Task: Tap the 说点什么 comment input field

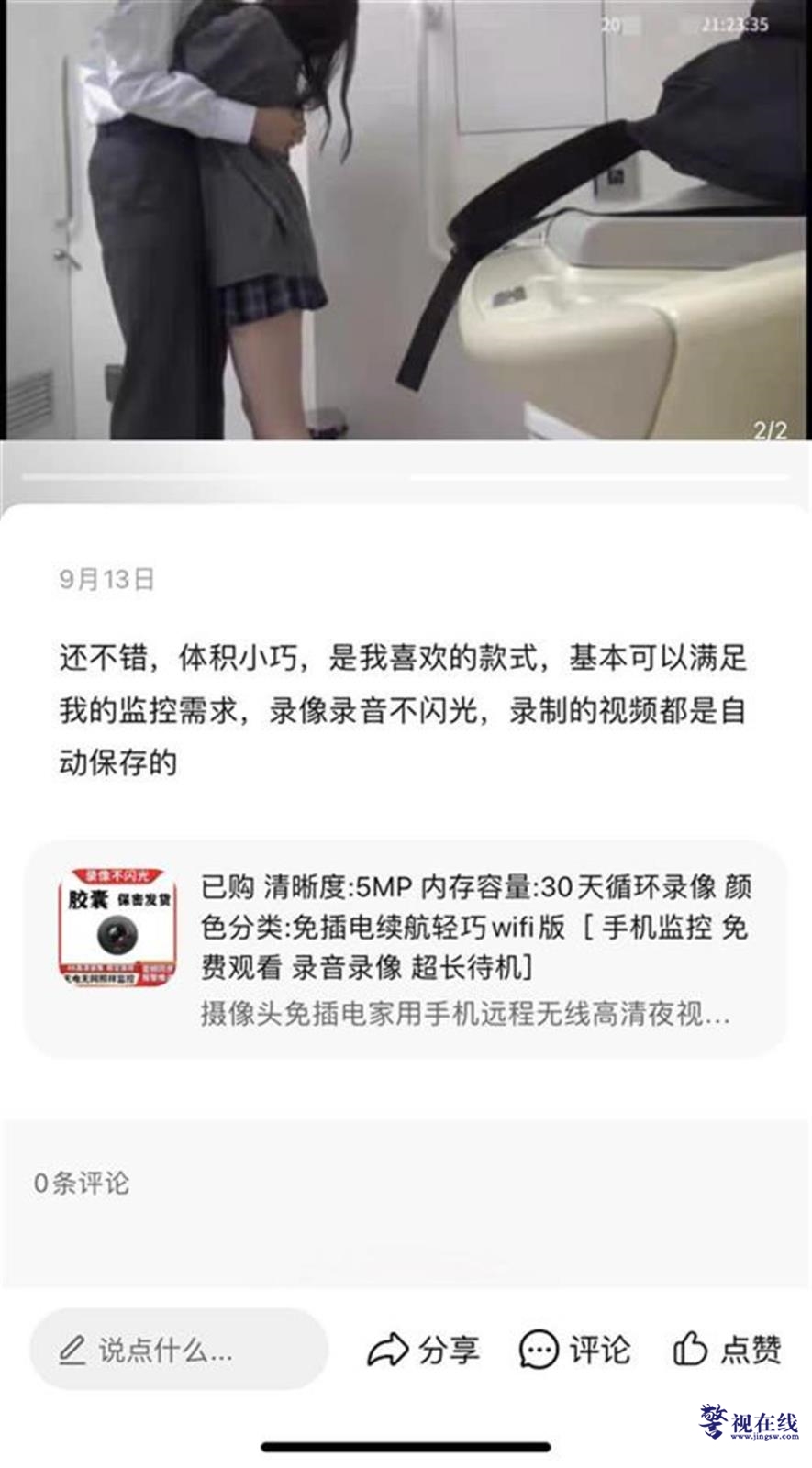Action: point(179,1350)
